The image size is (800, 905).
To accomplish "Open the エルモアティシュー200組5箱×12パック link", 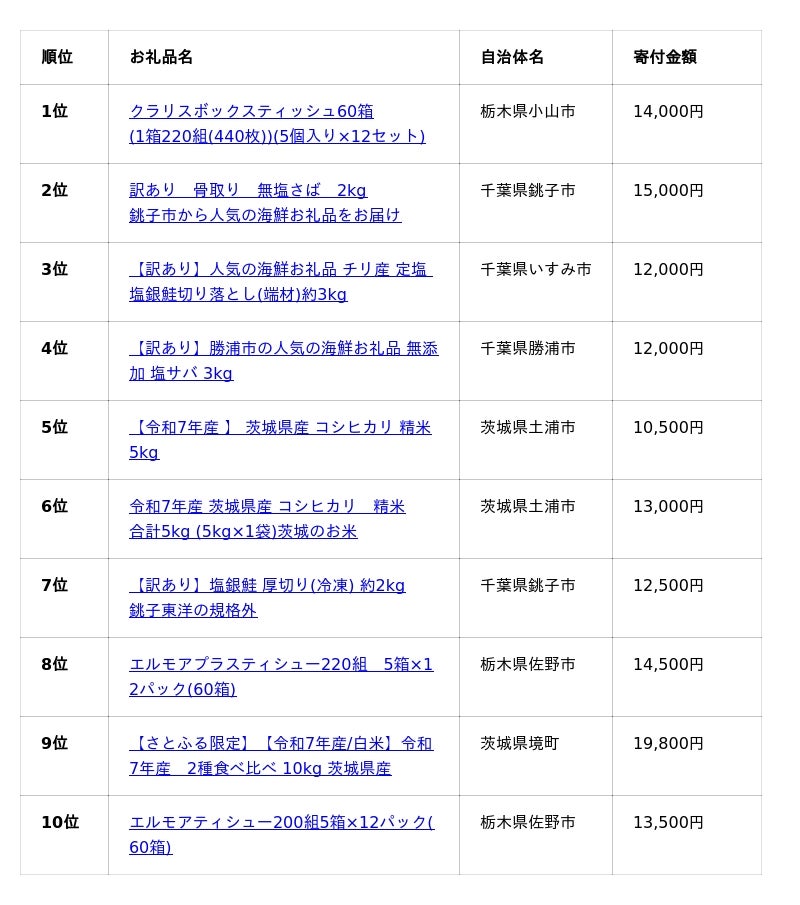I will coord(281,823).
